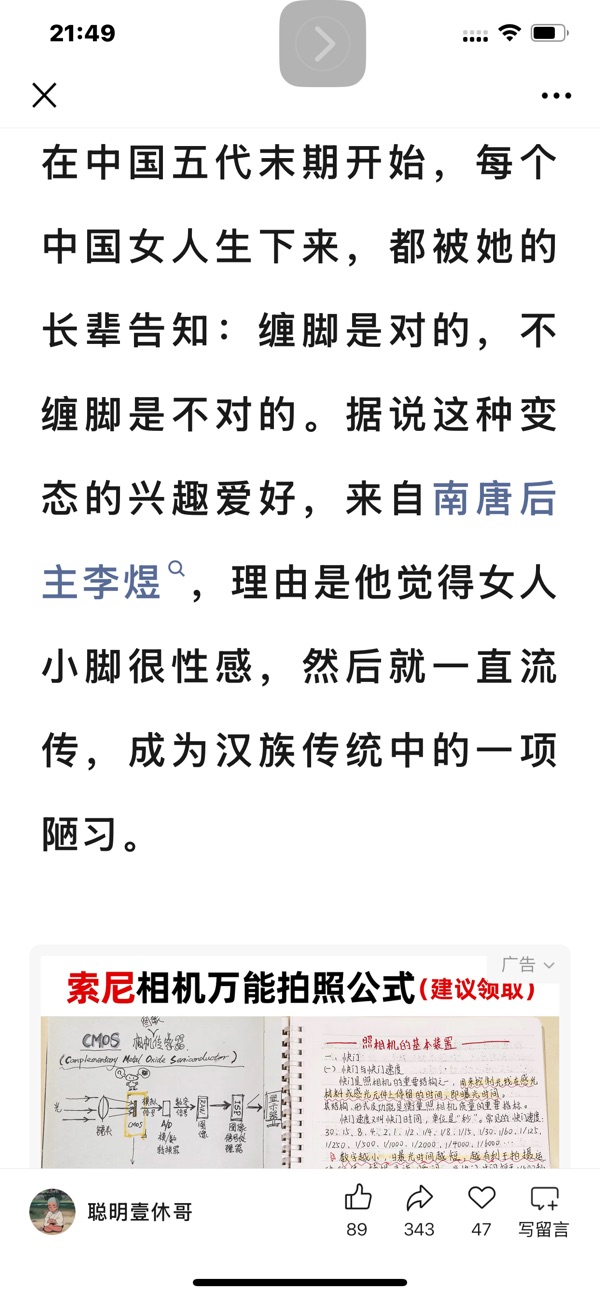Image resolution: width=600 pixels, height=1298 pixels.
Task: Close the article with the X icon
Action: tap(44, 95)
